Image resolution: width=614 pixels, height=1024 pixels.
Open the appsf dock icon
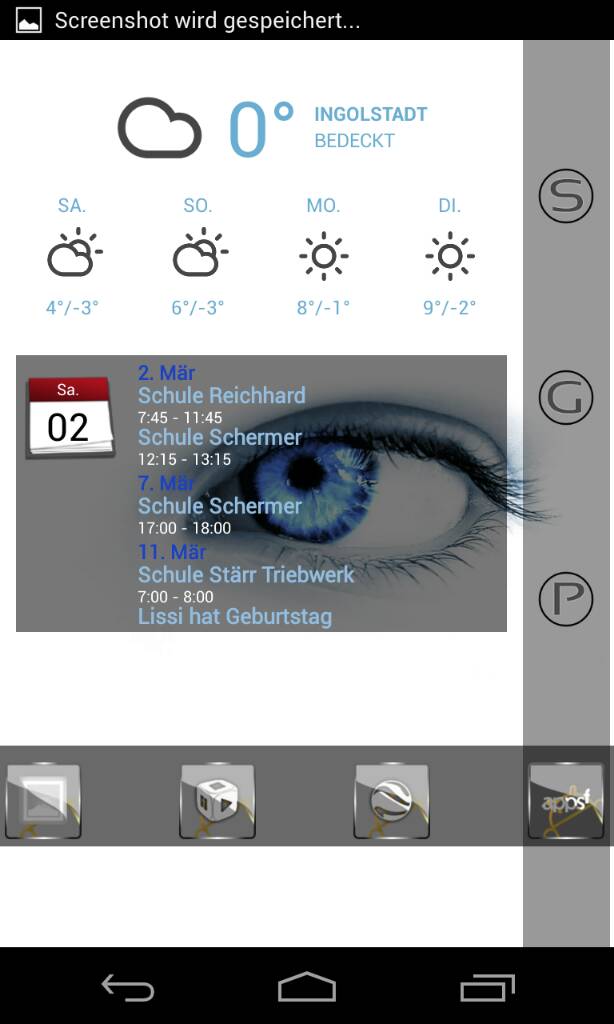566,801
